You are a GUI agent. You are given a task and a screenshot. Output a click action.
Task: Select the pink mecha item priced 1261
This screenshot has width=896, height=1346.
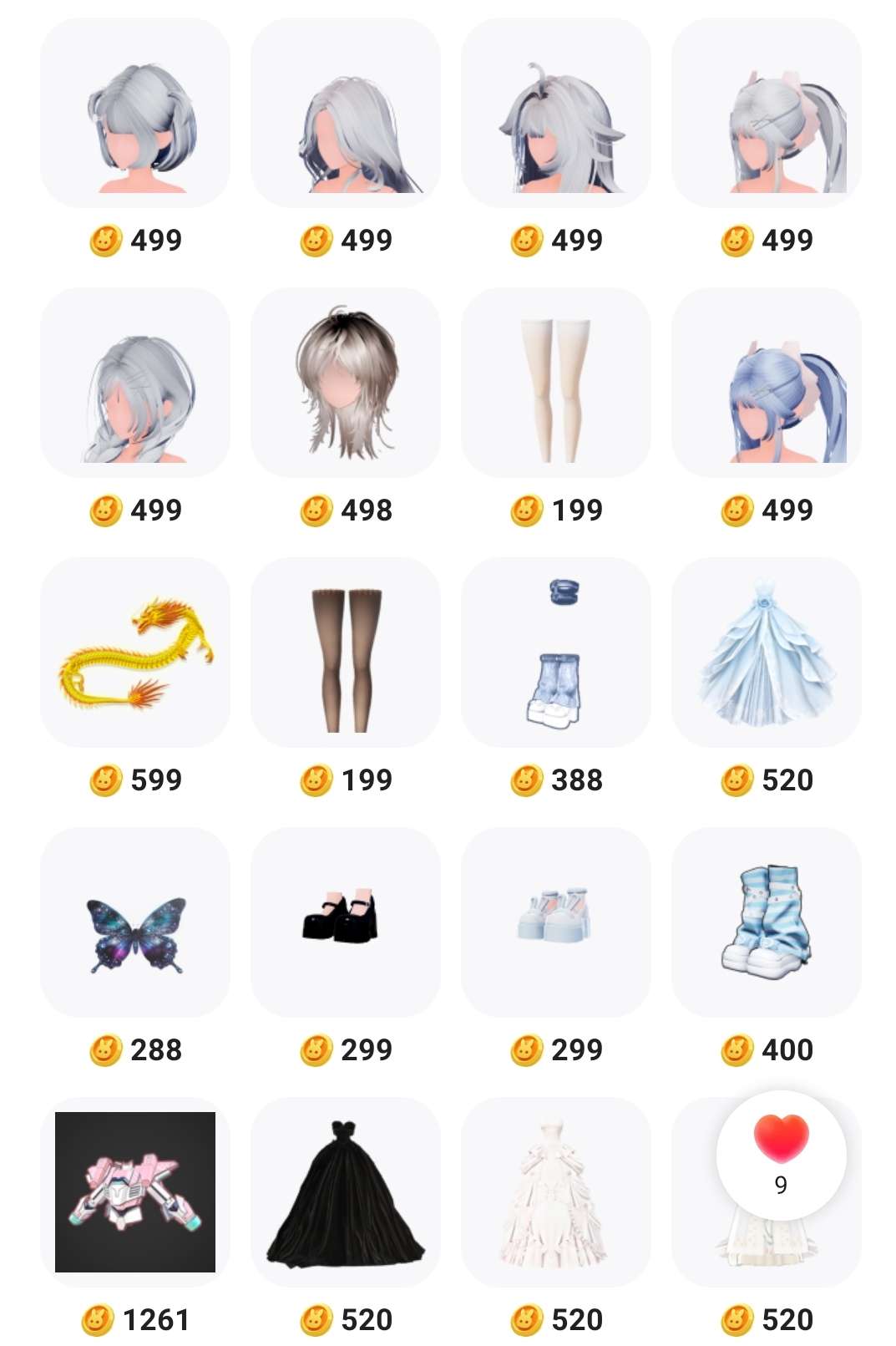[135, 1192]
